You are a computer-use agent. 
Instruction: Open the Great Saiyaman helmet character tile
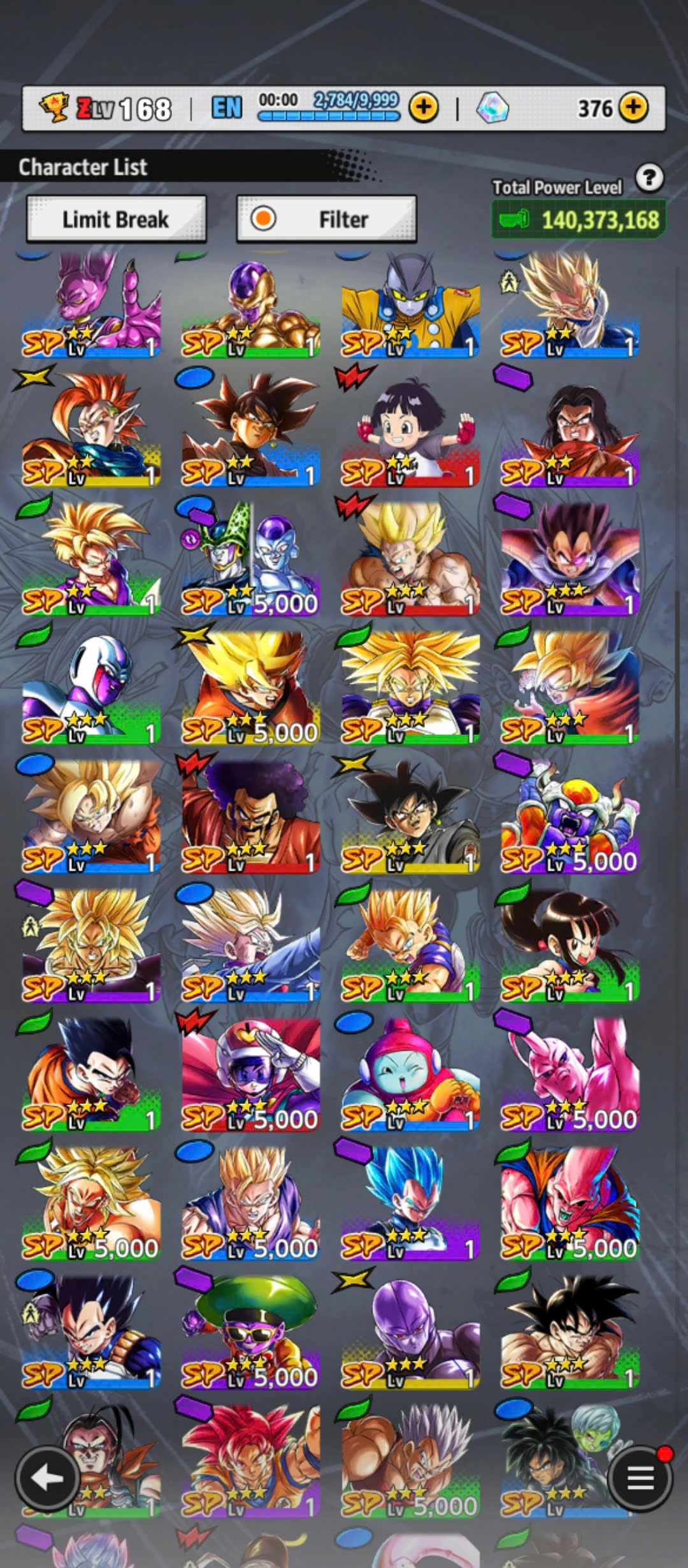(x=250, y=1075)
